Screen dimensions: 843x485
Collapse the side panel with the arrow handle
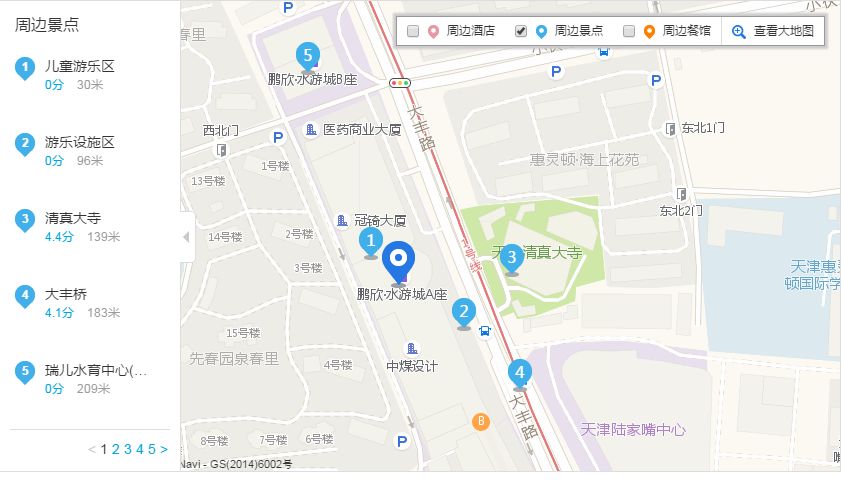186,237
